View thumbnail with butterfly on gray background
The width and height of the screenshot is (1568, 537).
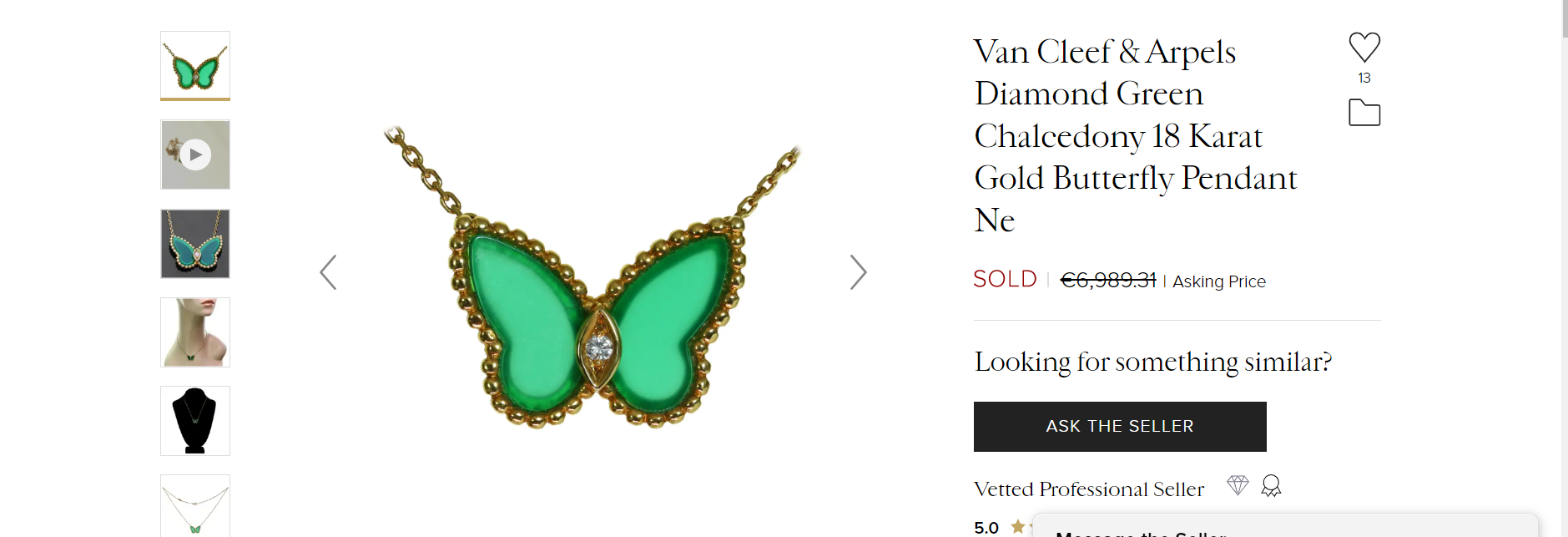195,244
